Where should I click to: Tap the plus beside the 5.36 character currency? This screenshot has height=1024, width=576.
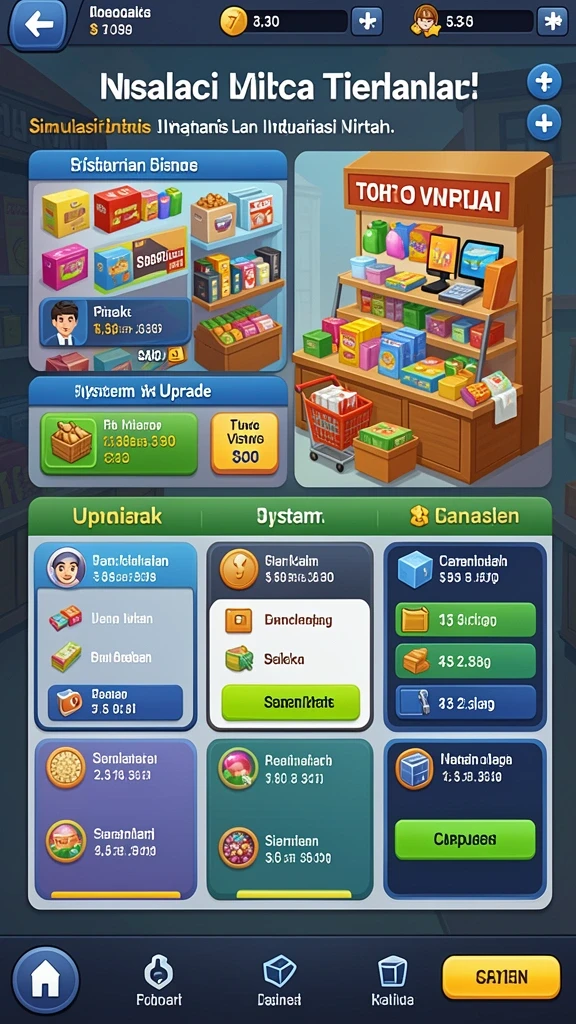[552, 22]
